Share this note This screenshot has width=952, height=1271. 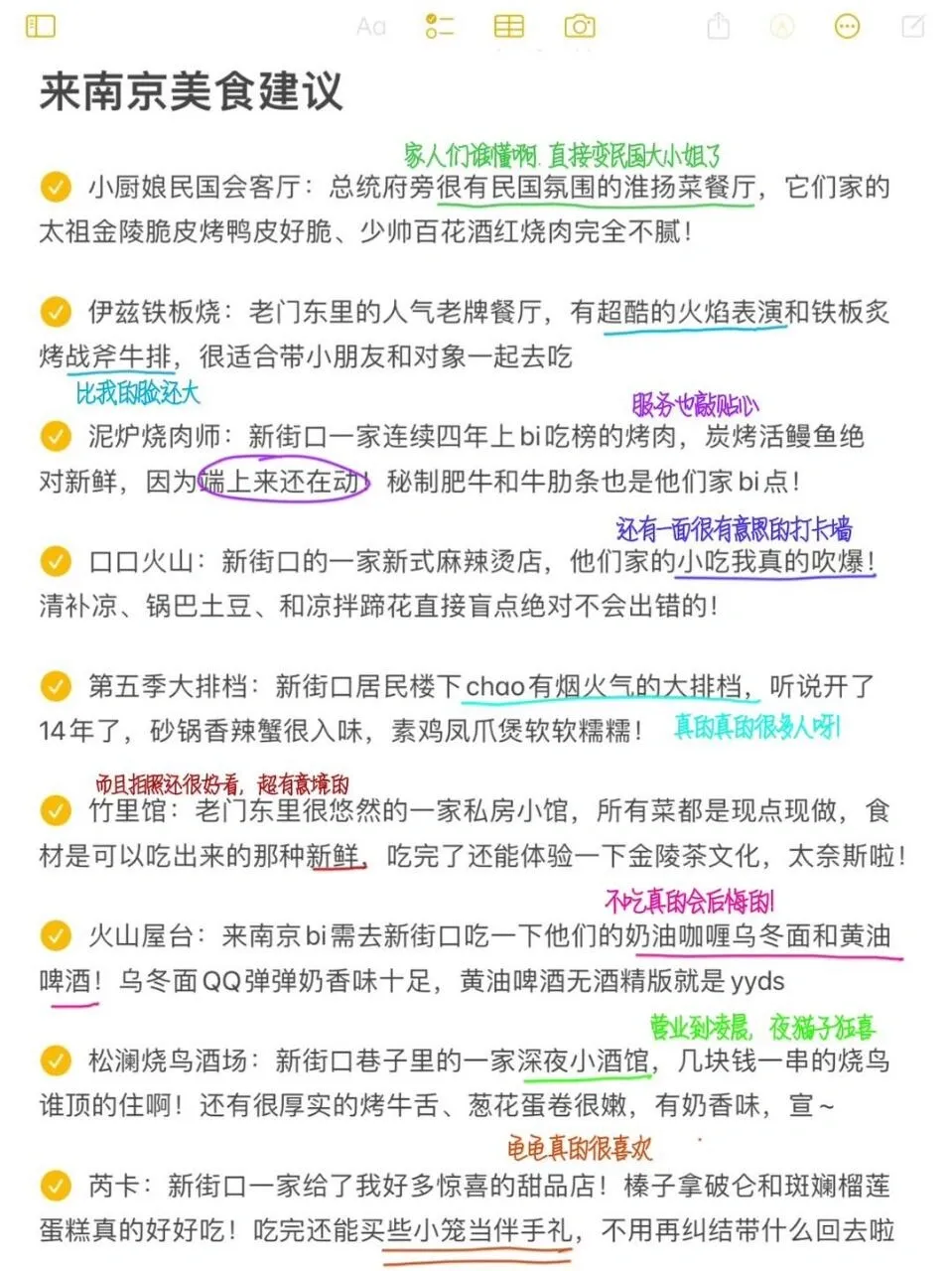pyautogui.click(x=718, y=26)
